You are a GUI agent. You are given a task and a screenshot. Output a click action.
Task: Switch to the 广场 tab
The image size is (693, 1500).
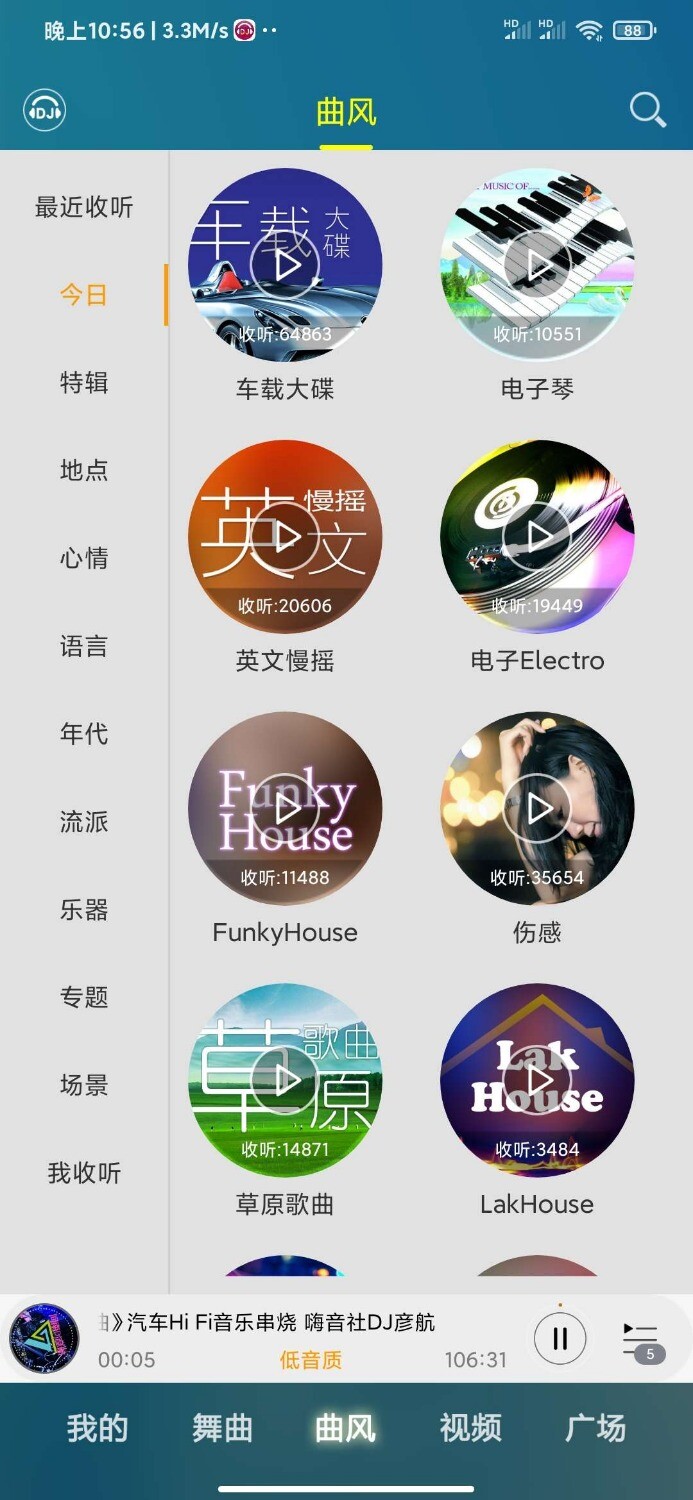[595, 1428]
